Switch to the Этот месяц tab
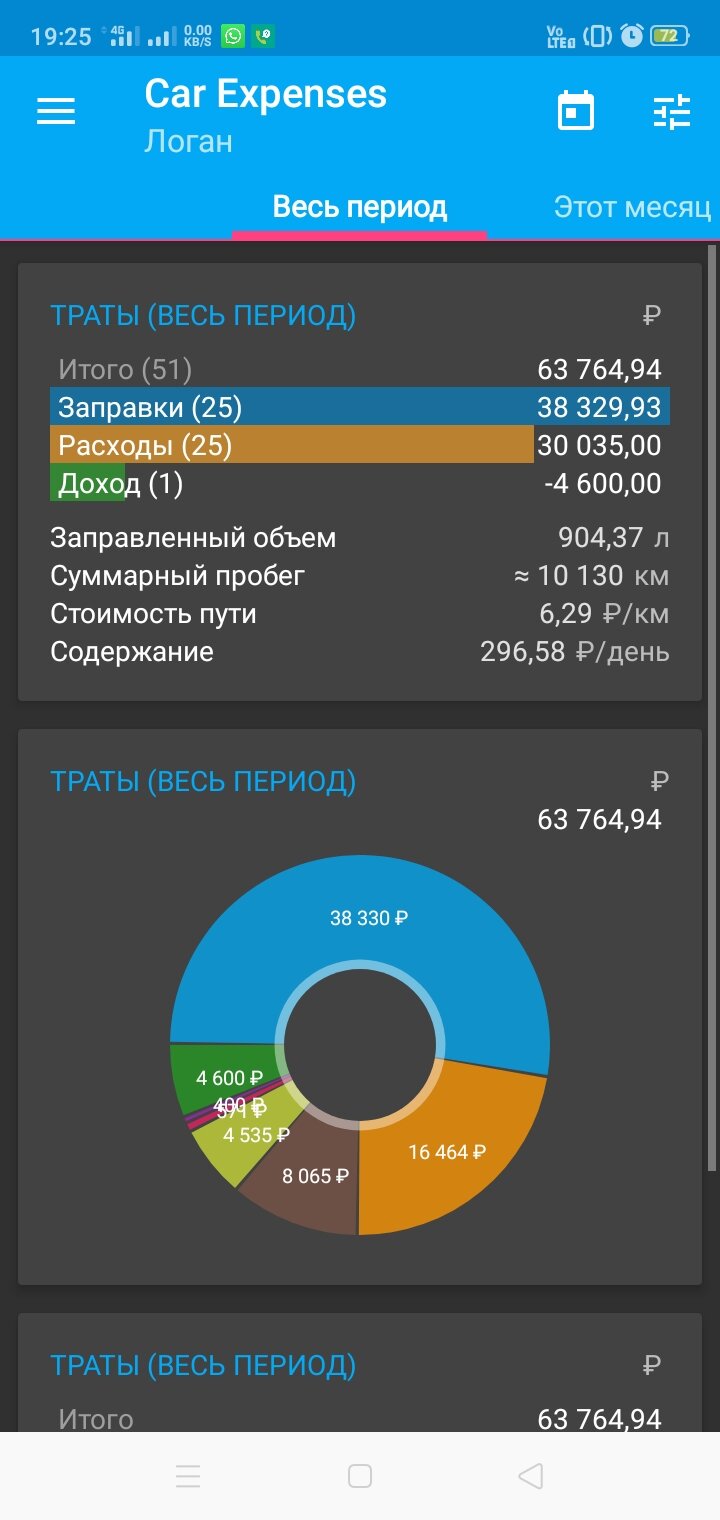This screenshot has width=720, height=1520. coord(632,208)
